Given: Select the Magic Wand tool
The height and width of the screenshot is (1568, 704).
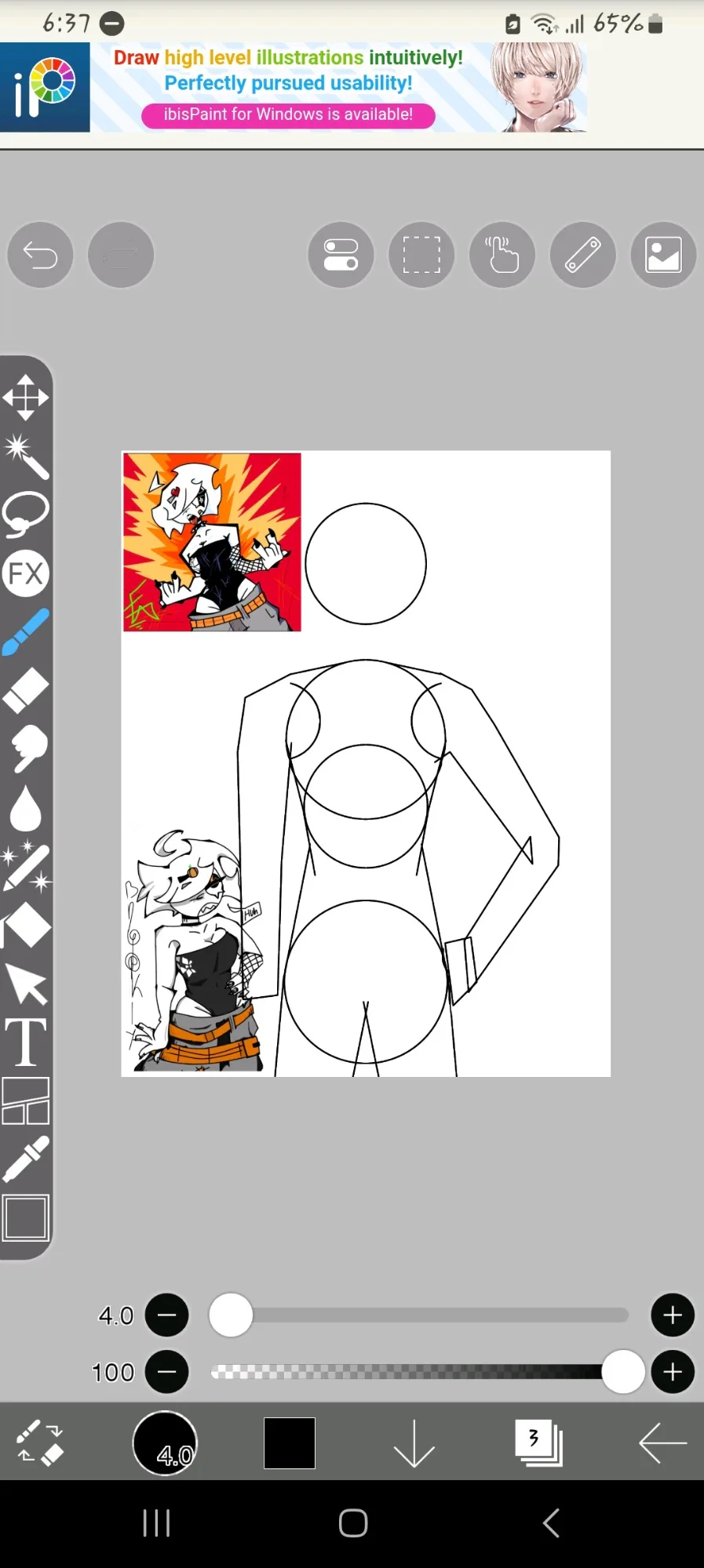Looking at the screenshot, I should coord(26,457).
